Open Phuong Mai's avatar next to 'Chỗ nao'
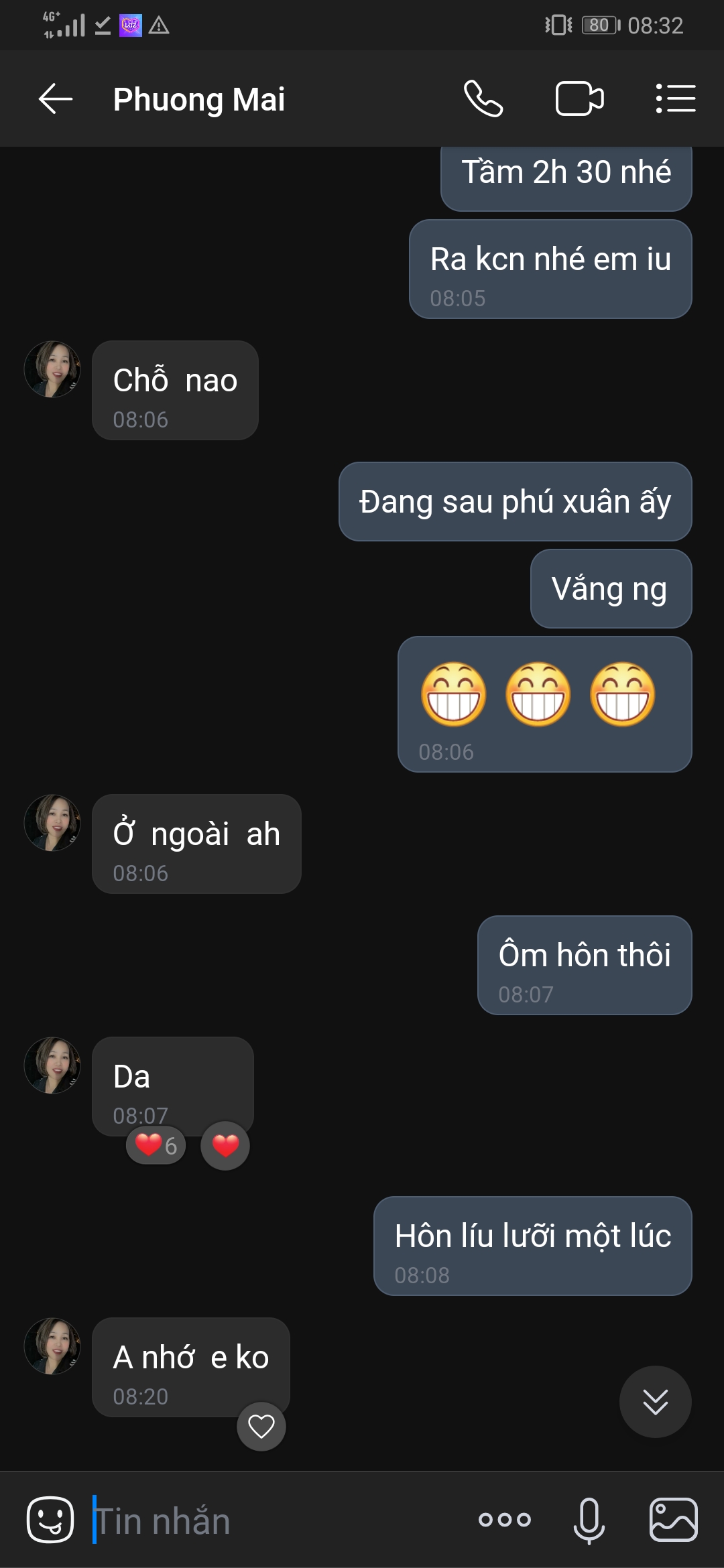The image size is (724, 1568). [52, 369]
